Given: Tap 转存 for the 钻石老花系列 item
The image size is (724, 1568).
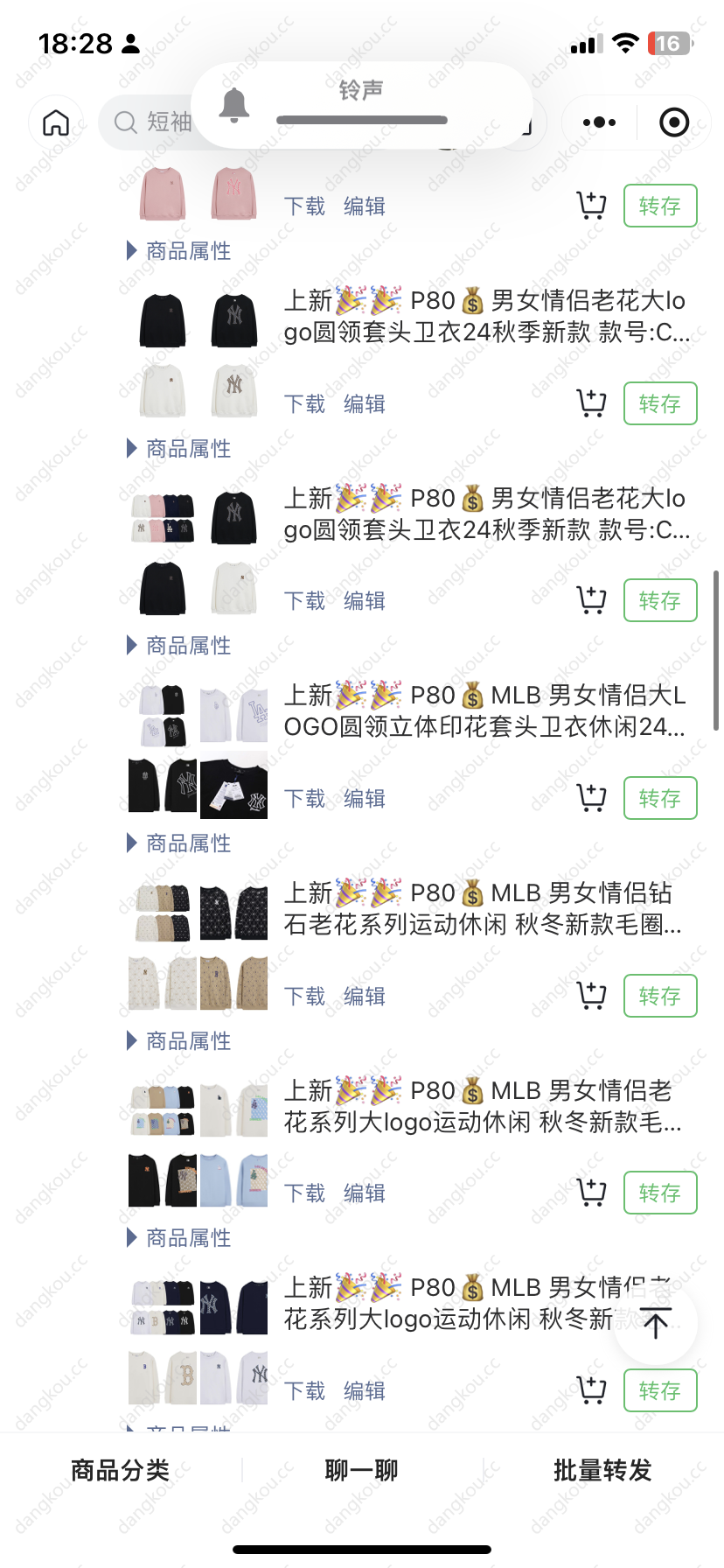Looking at the screenshot, I should [x=660, y=996].
